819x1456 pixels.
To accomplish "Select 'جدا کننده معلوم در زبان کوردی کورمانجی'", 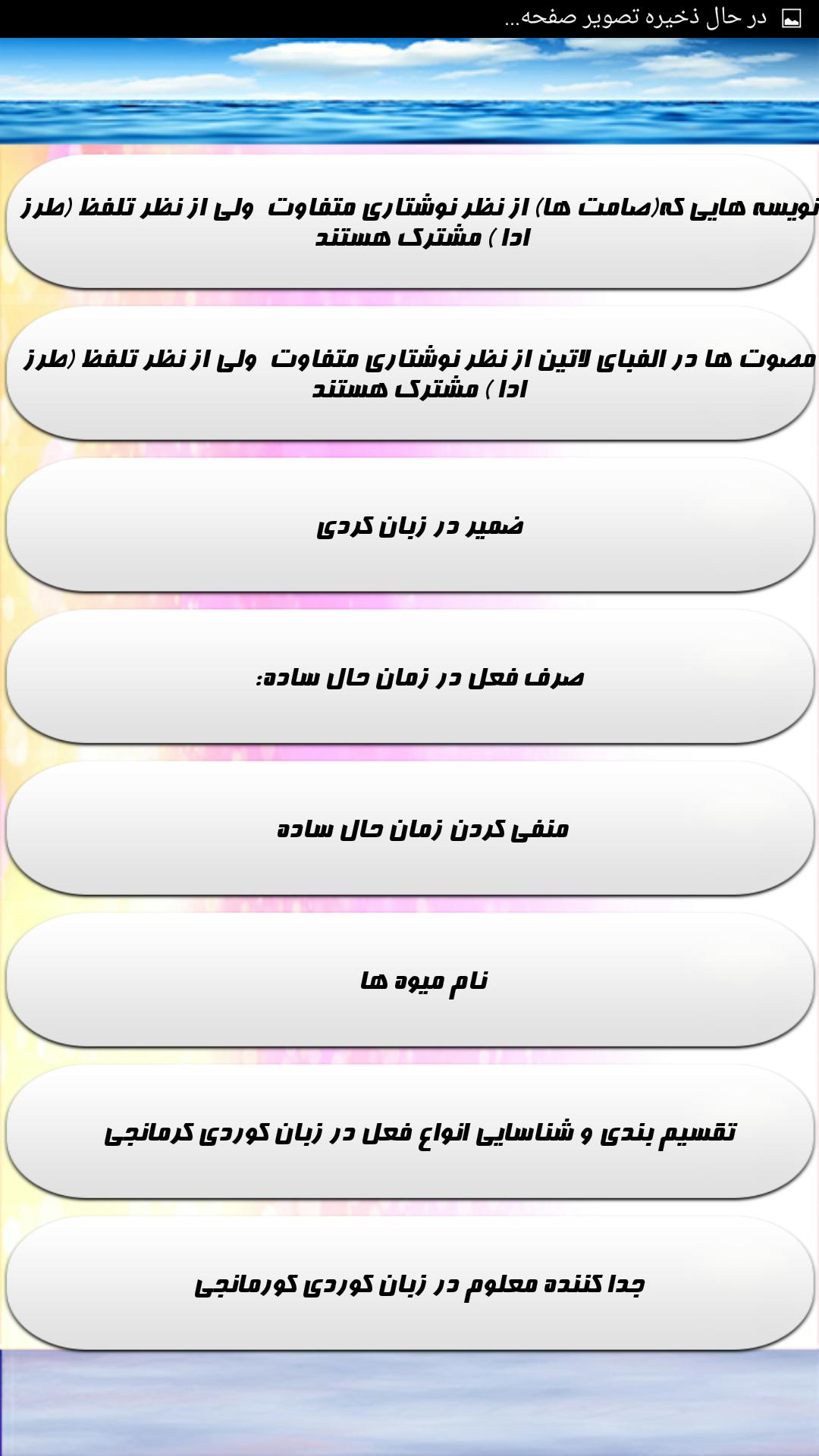I will point(409,1283).
